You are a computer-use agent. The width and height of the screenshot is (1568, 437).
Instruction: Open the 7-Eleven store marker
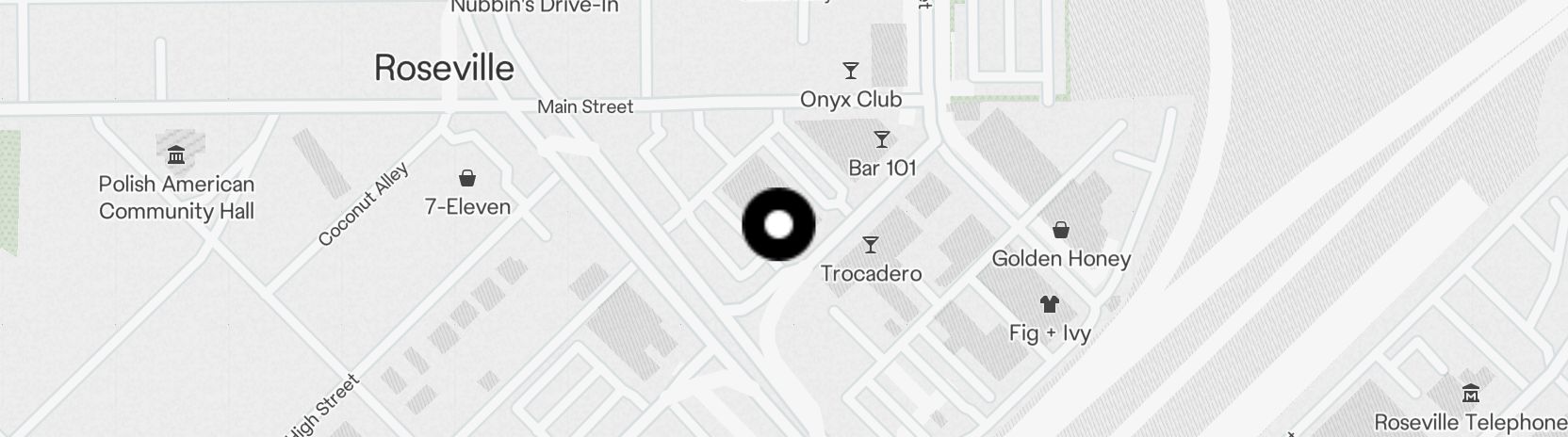click(x=466, y=179)
